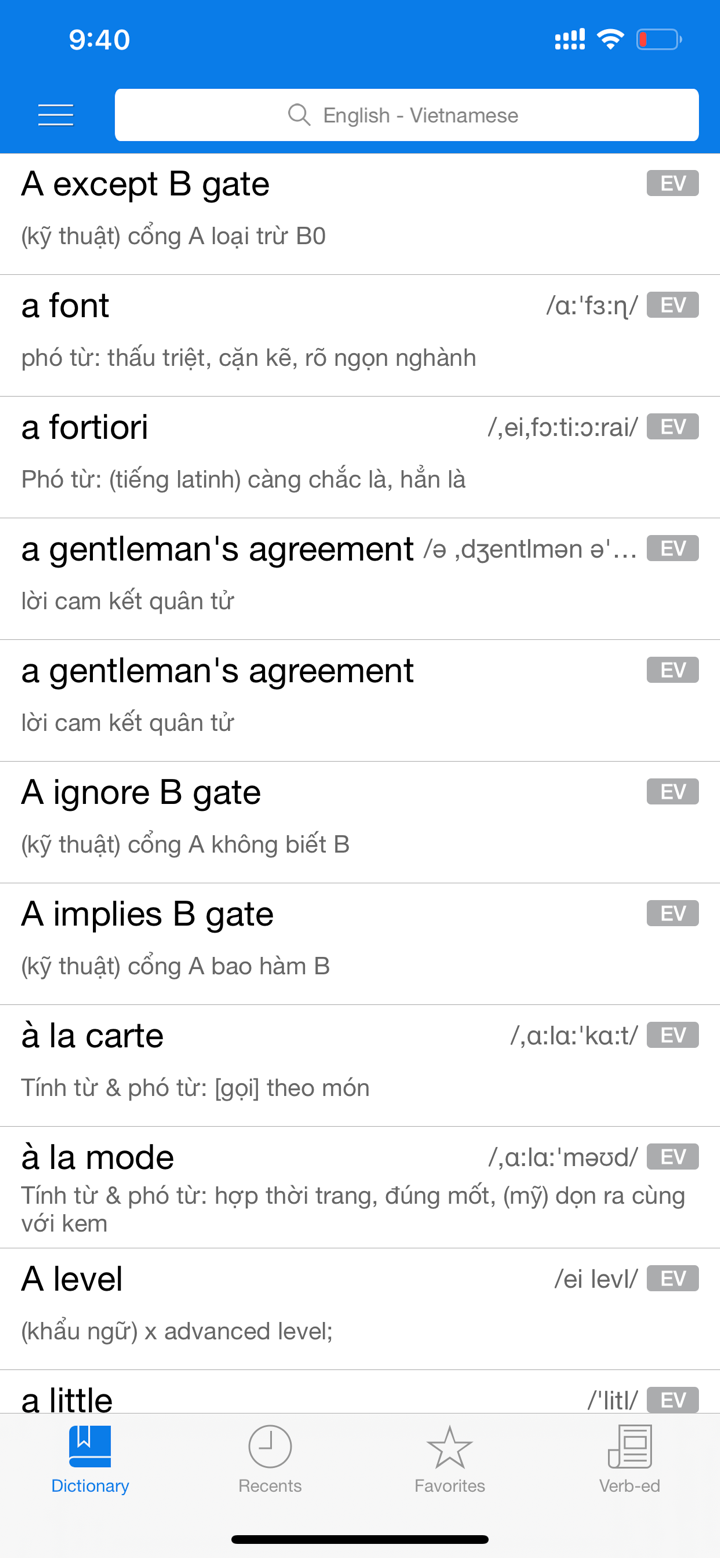
Task: Open the Verb-ed book icon
Action: point(629,1446)
